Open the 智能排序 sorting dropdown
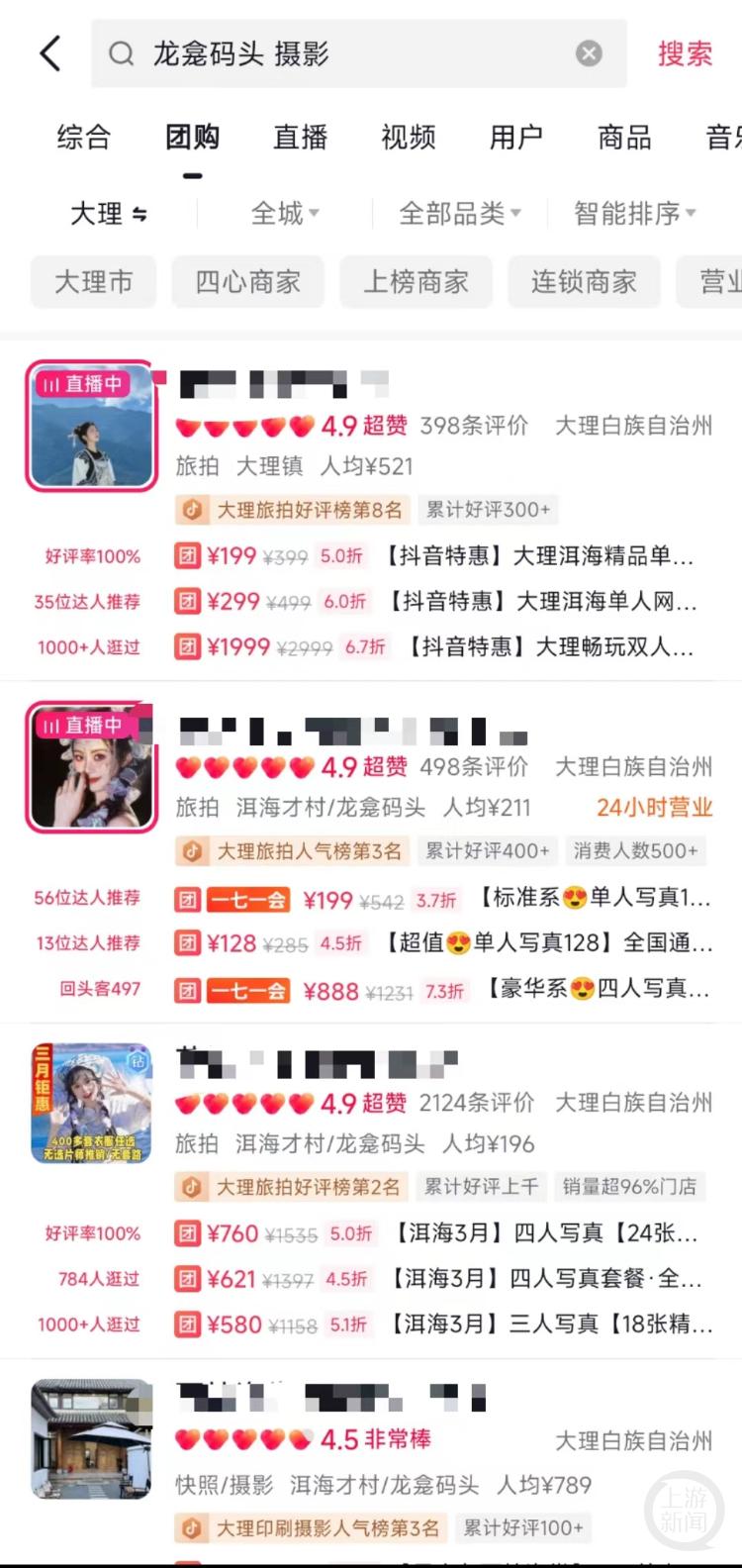The height and width of the screenshot is (1568, 742). pyautogui.click(x=635, y=213)
